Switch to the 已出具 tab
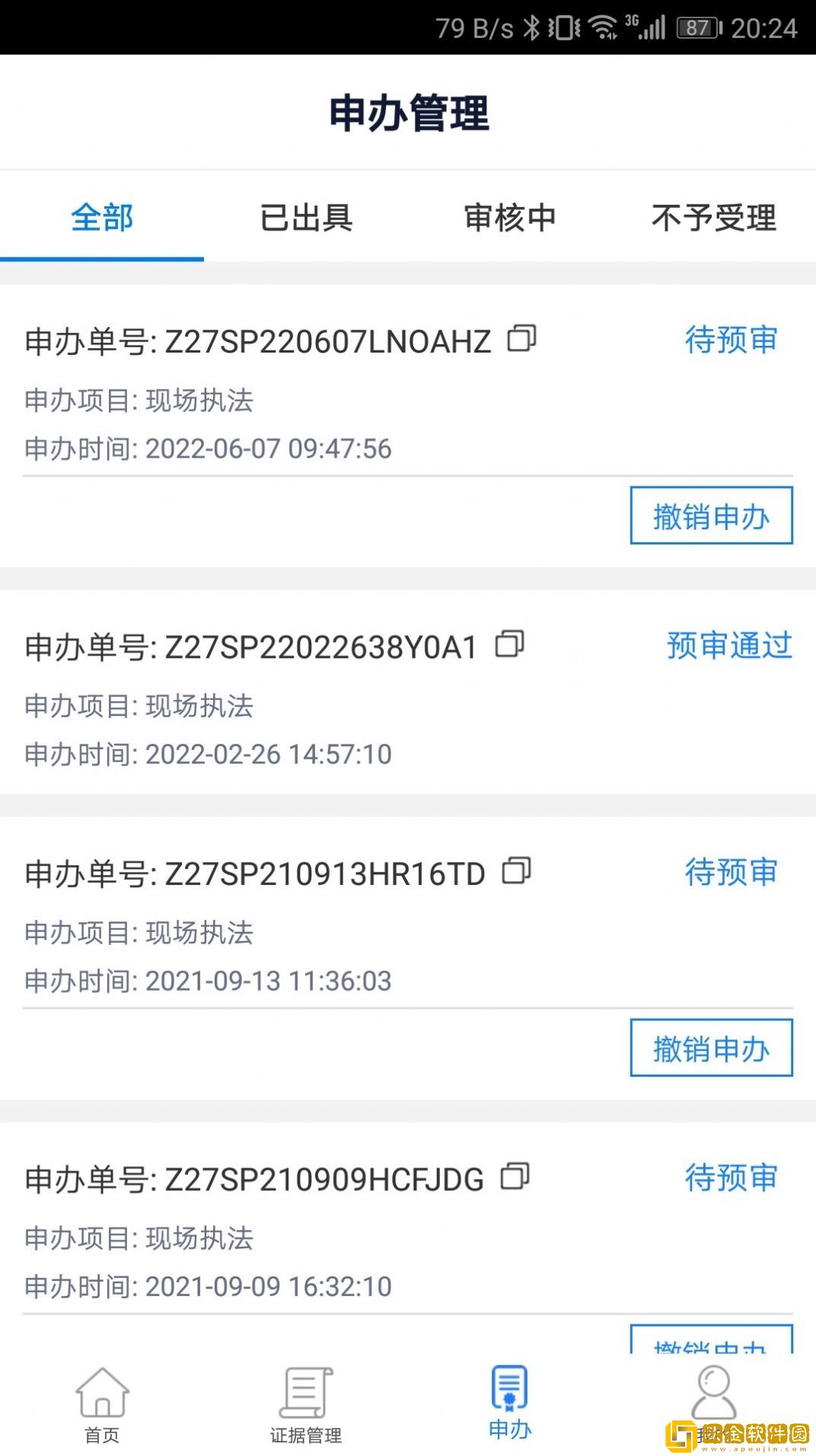The width and height of the screenshot is (816, 1456). 306,218
